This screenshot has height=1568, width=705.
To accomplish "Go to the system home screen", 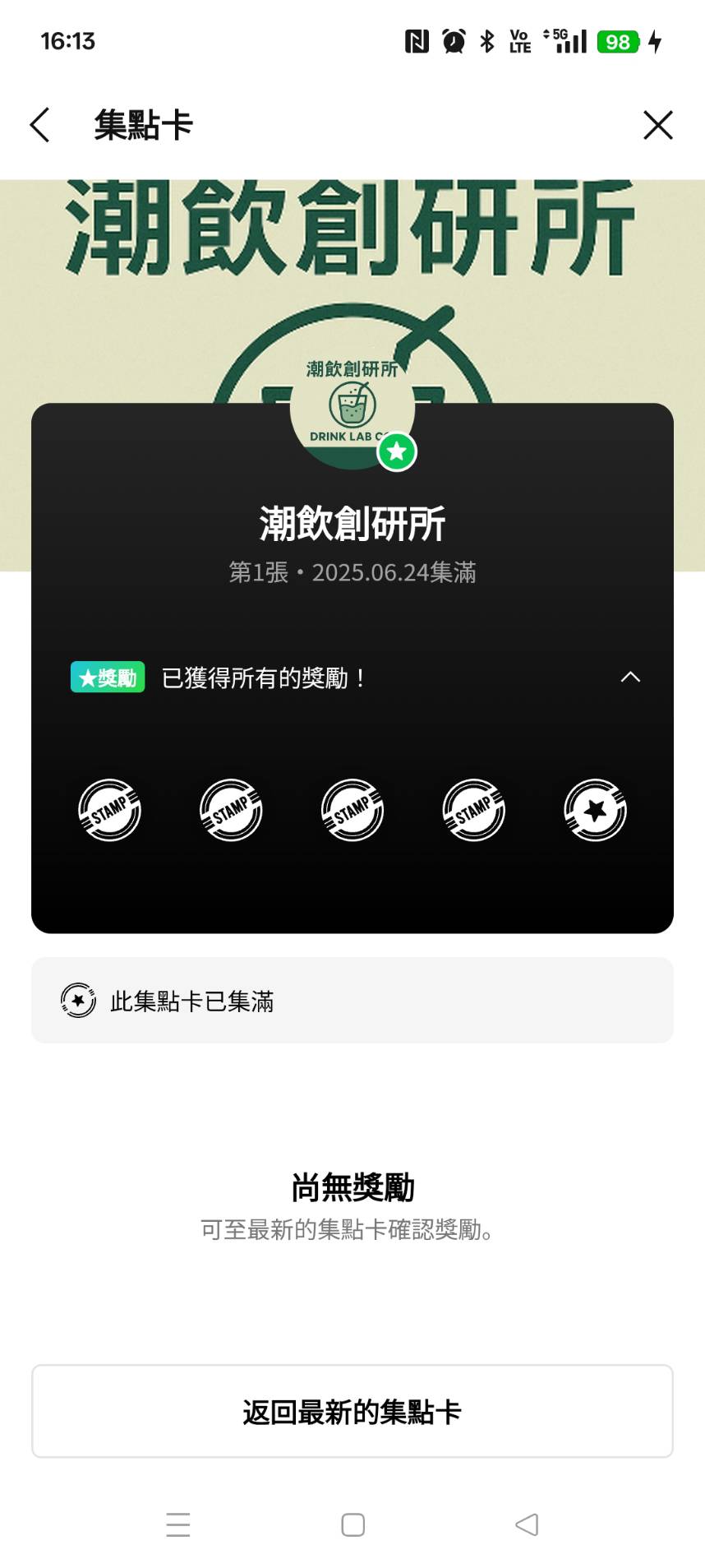I will coord(352,1524).
